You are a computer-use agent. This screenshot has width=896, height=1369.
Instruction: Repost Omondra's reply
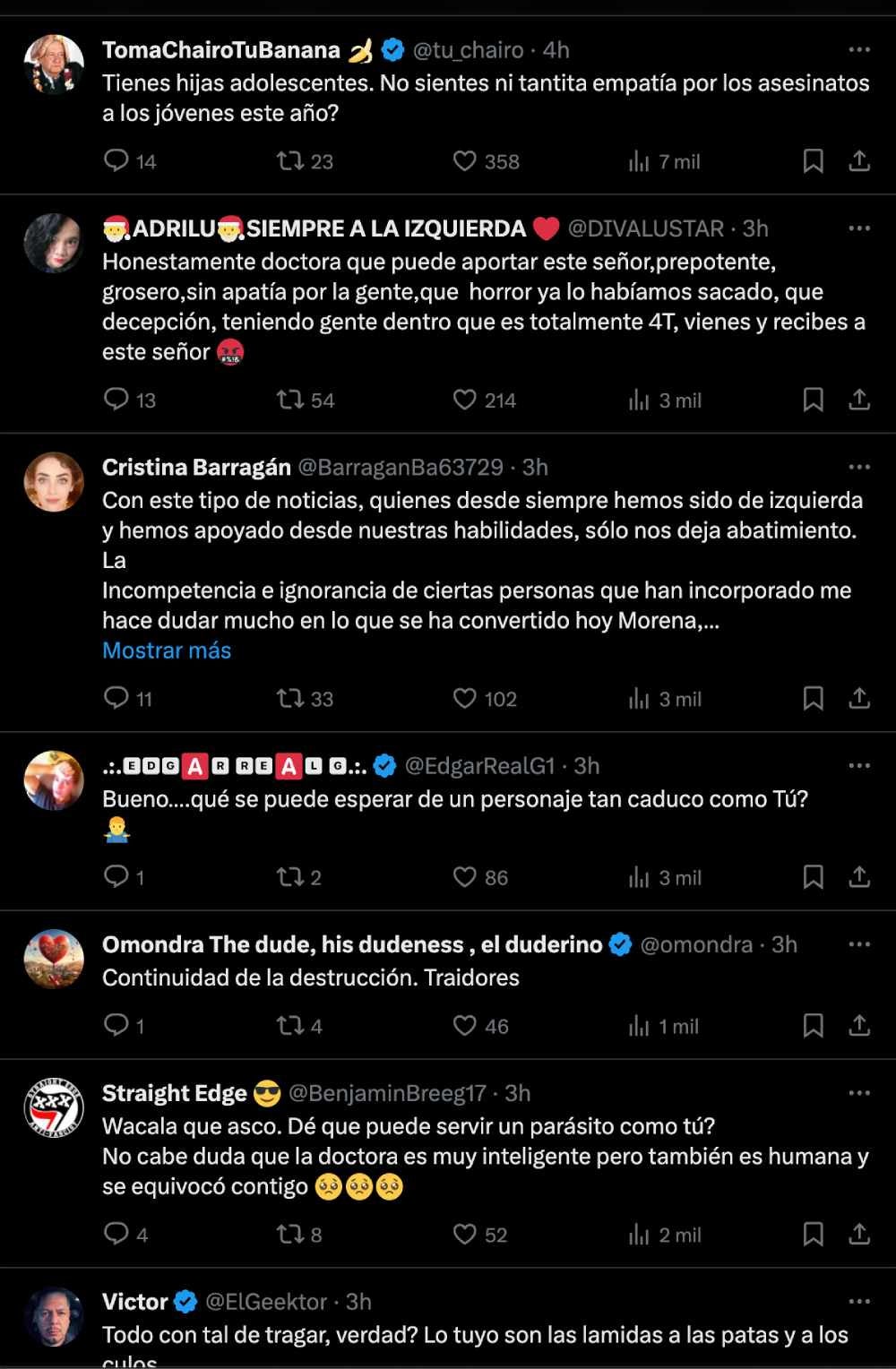(290, 1026)
